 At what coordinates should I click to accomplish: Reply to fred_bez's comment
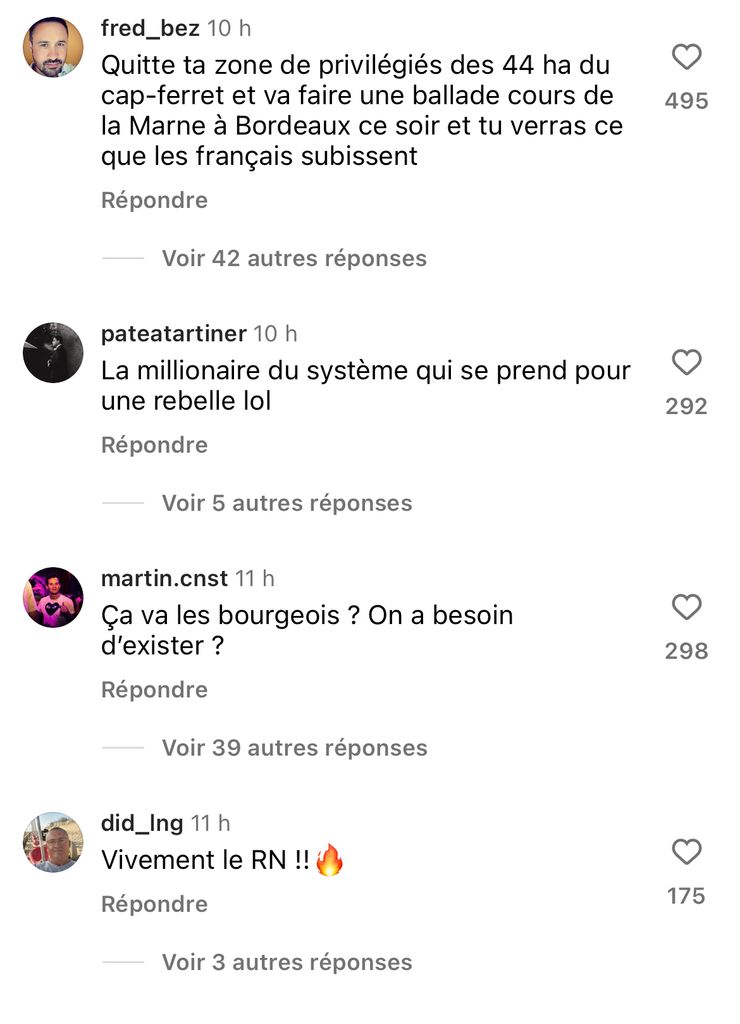coord(154,200)
